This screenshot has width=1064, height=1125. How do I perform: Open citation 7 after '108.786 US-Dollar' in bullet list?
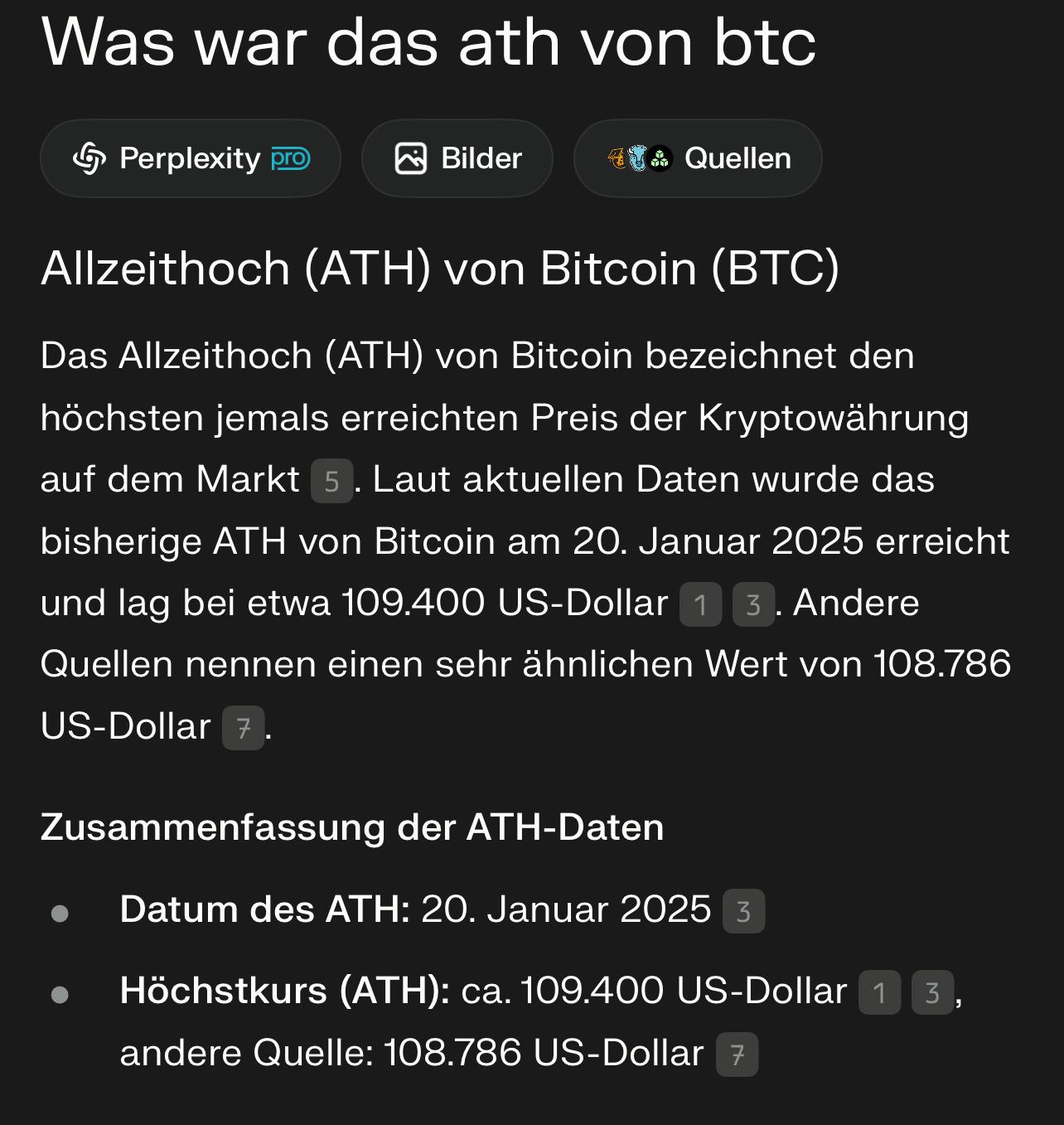tap(737, 1055)
